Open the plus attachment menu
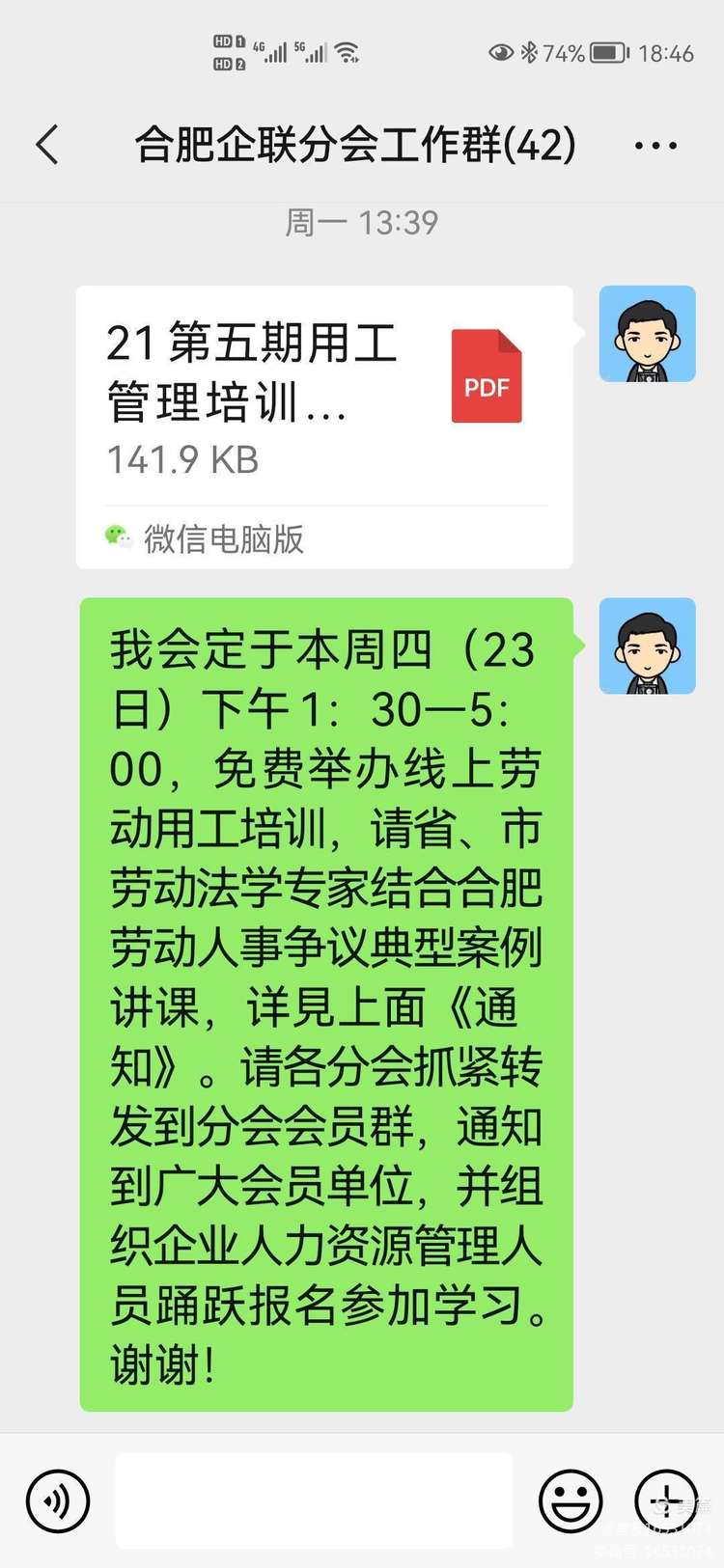Screen dimensions: 724x1568 [666, 1500]
